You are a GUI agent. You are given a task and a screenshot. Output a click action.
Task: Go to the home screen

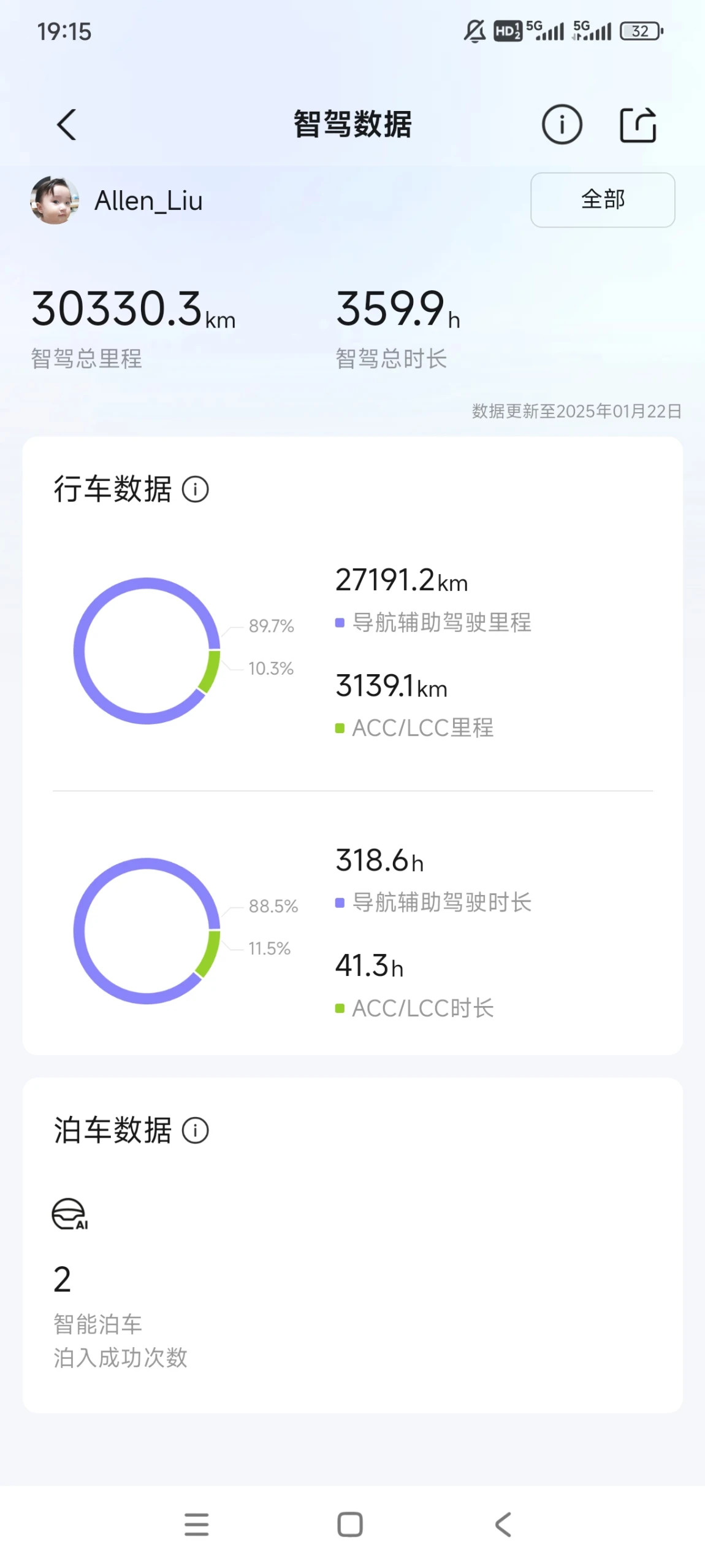coord(350,1524)
